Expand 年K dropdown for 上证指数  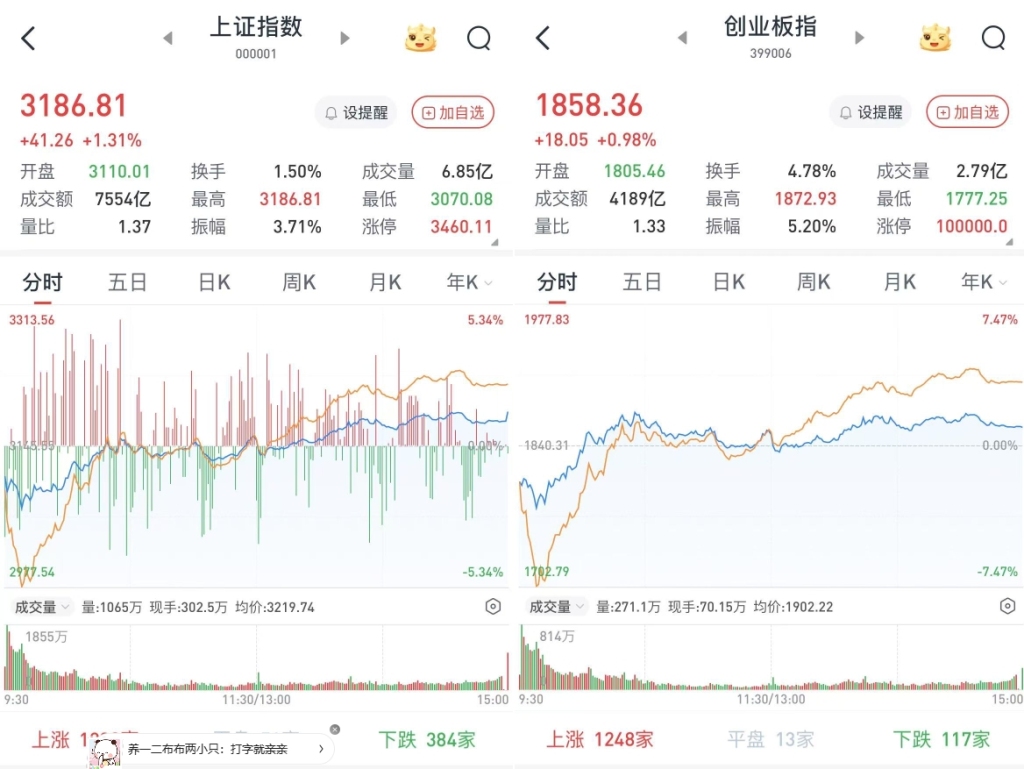[x=470, y=283]
